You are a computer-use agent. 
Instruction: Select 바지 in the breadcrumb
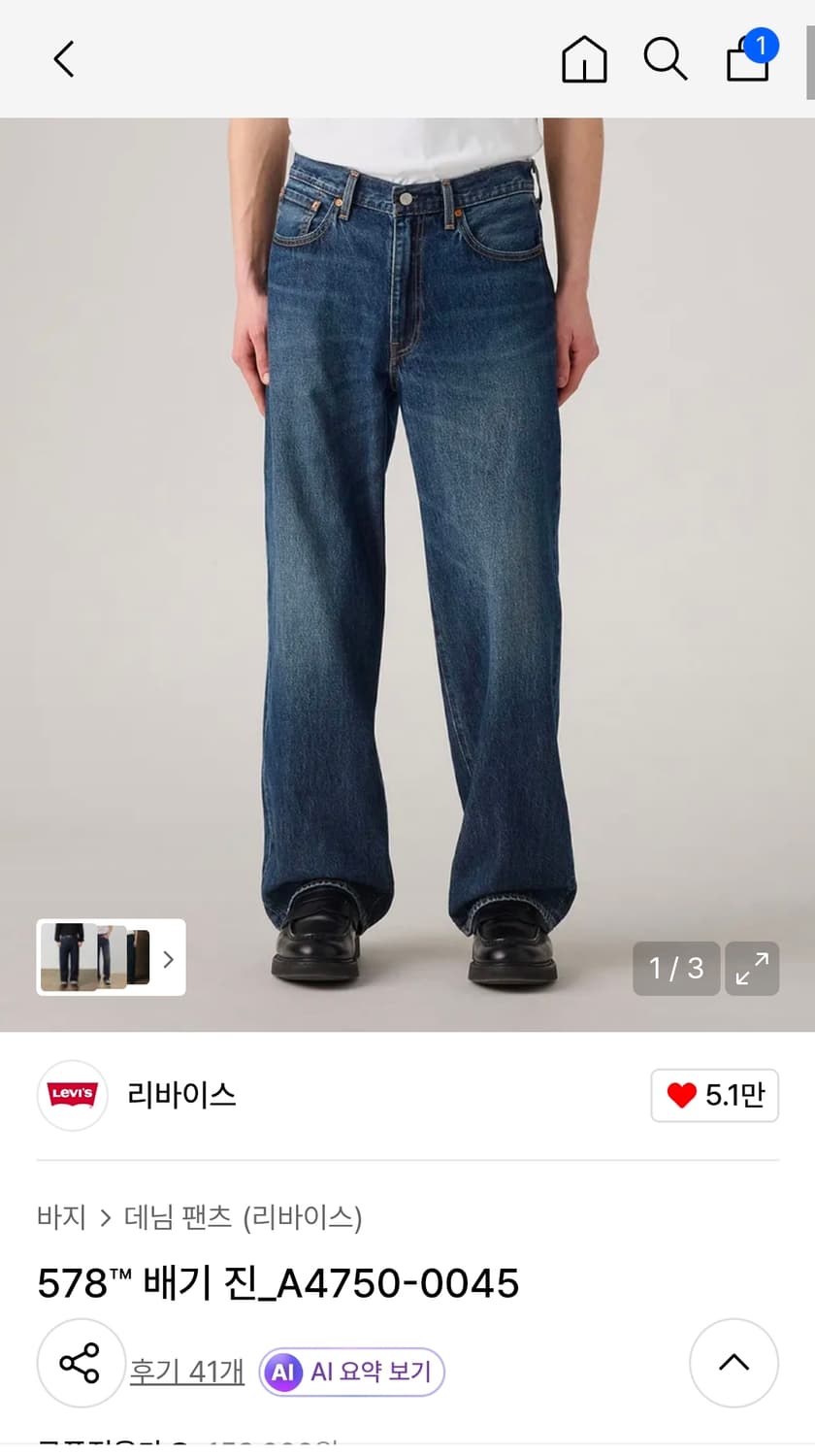[x=62, y=1214]
